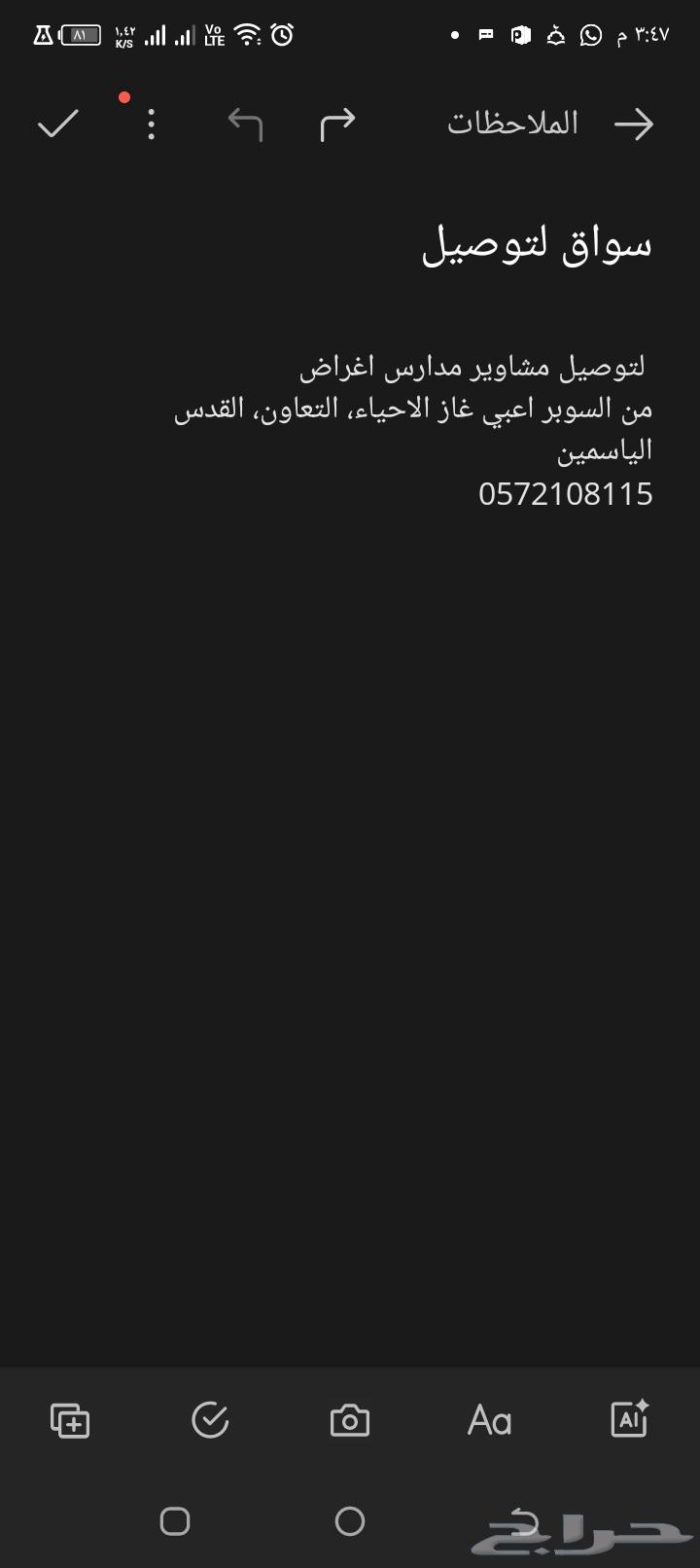Tap the recents square navigation button
The image size is (700, 1568).
tap(175, 1521)
